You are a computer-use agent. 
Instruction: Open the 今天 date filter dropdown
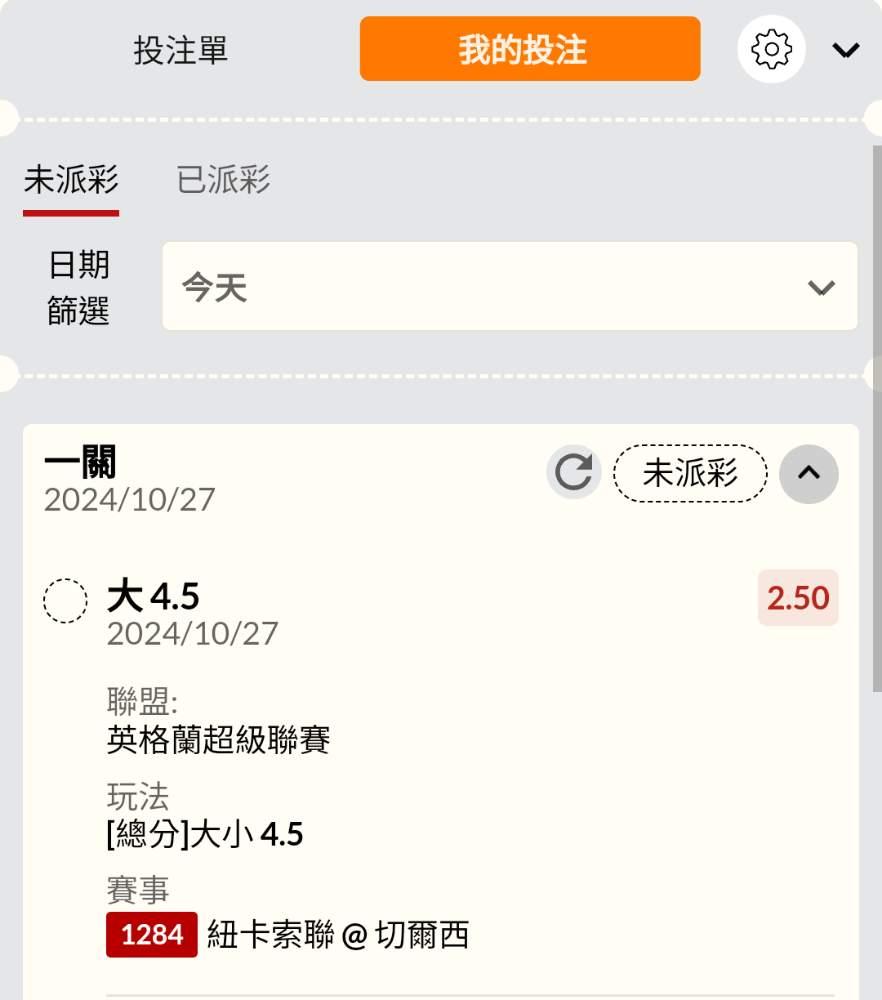tap(510, 286)
